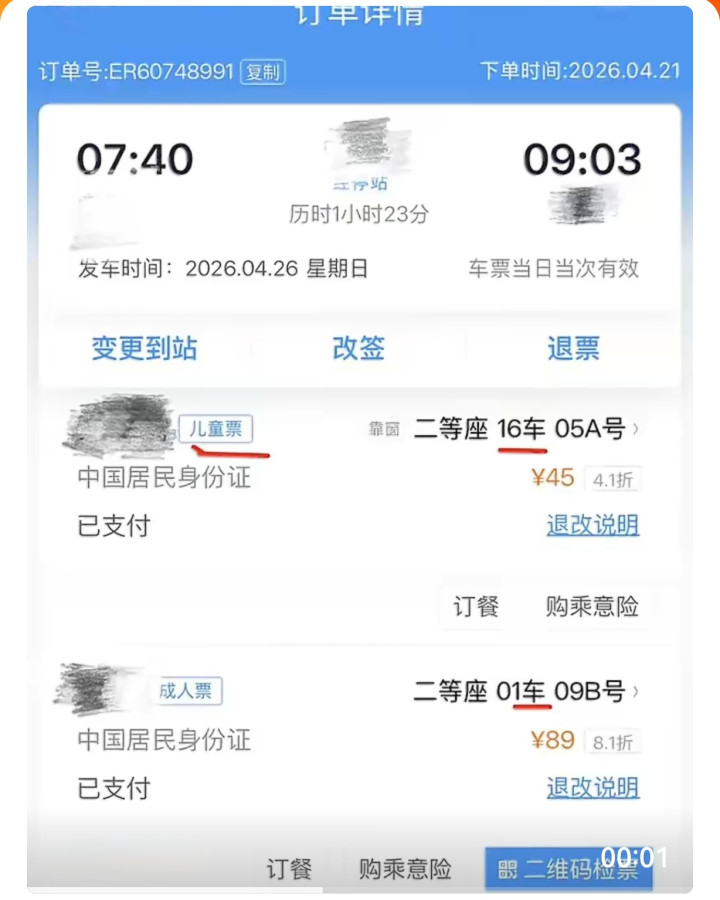View 退改说明 for the ¥89 adult ticket
Image resolution: width=720 pixels, height=900 pixels.
point(592,788)
